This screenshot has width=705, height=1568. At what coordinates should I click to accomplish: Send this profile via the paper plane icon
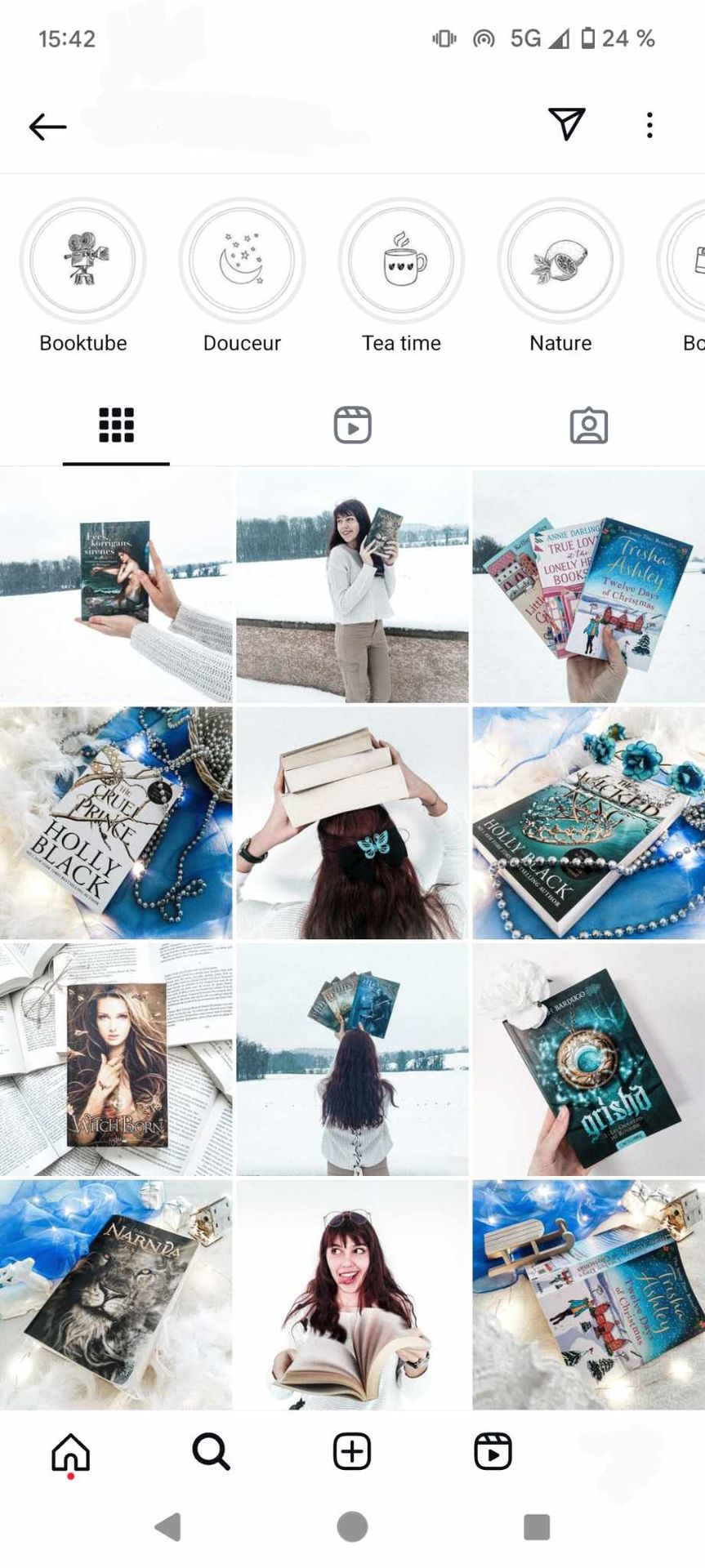[x=567, y=124]
